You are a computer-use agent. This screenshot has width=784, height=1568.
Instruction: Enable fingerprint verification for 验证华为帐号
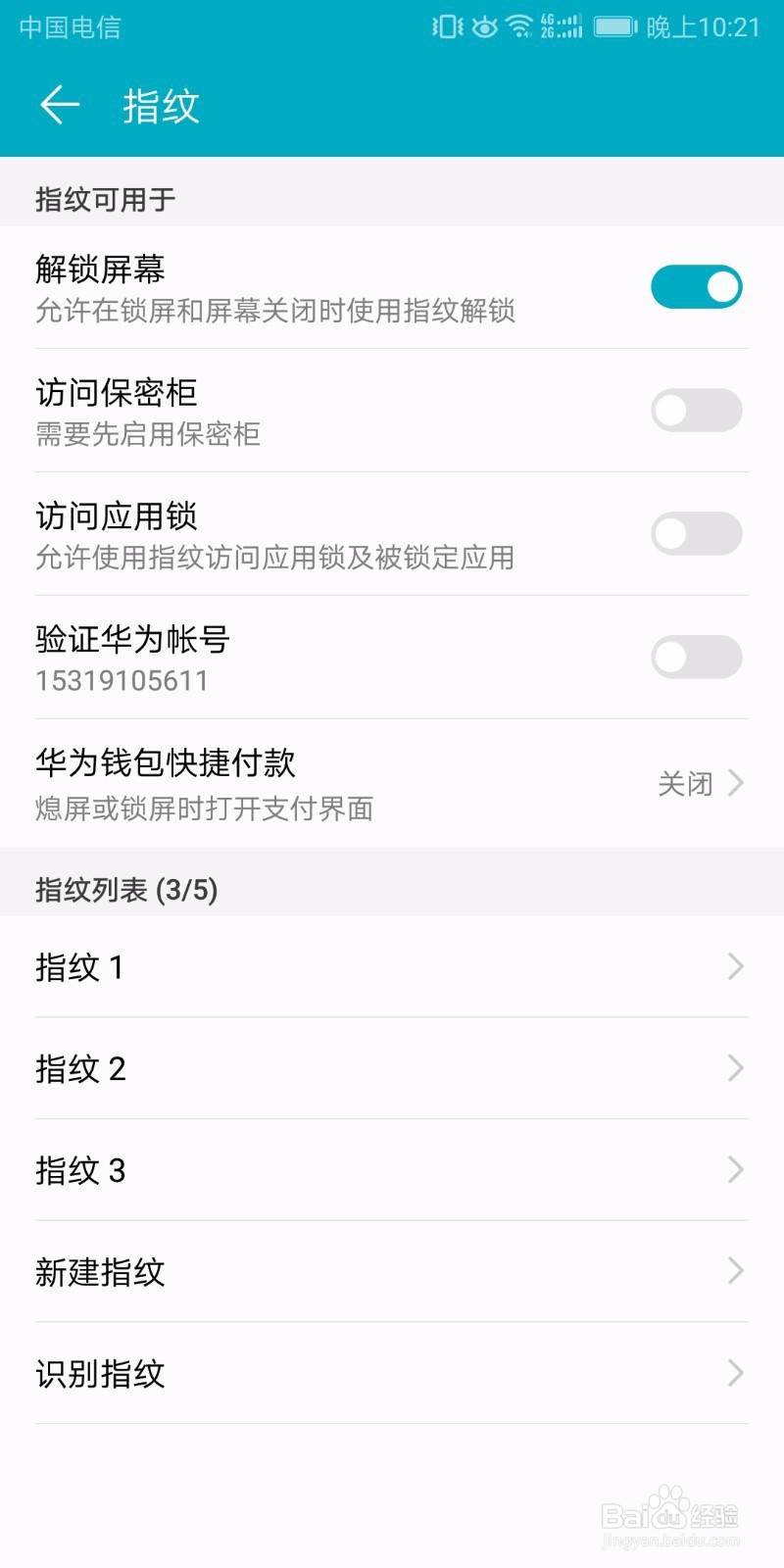pos(697,657)
